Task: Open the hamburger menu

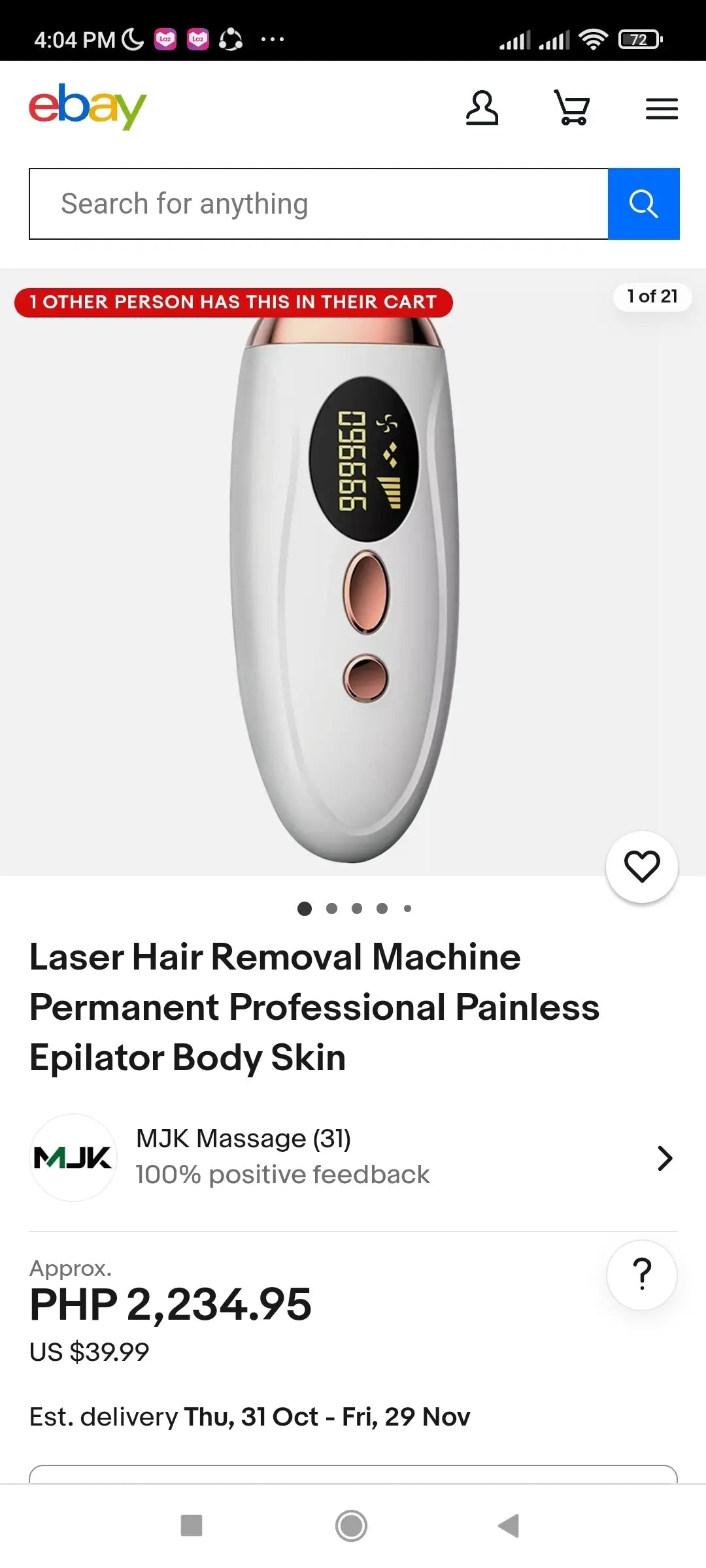Action: click(662, 108)
